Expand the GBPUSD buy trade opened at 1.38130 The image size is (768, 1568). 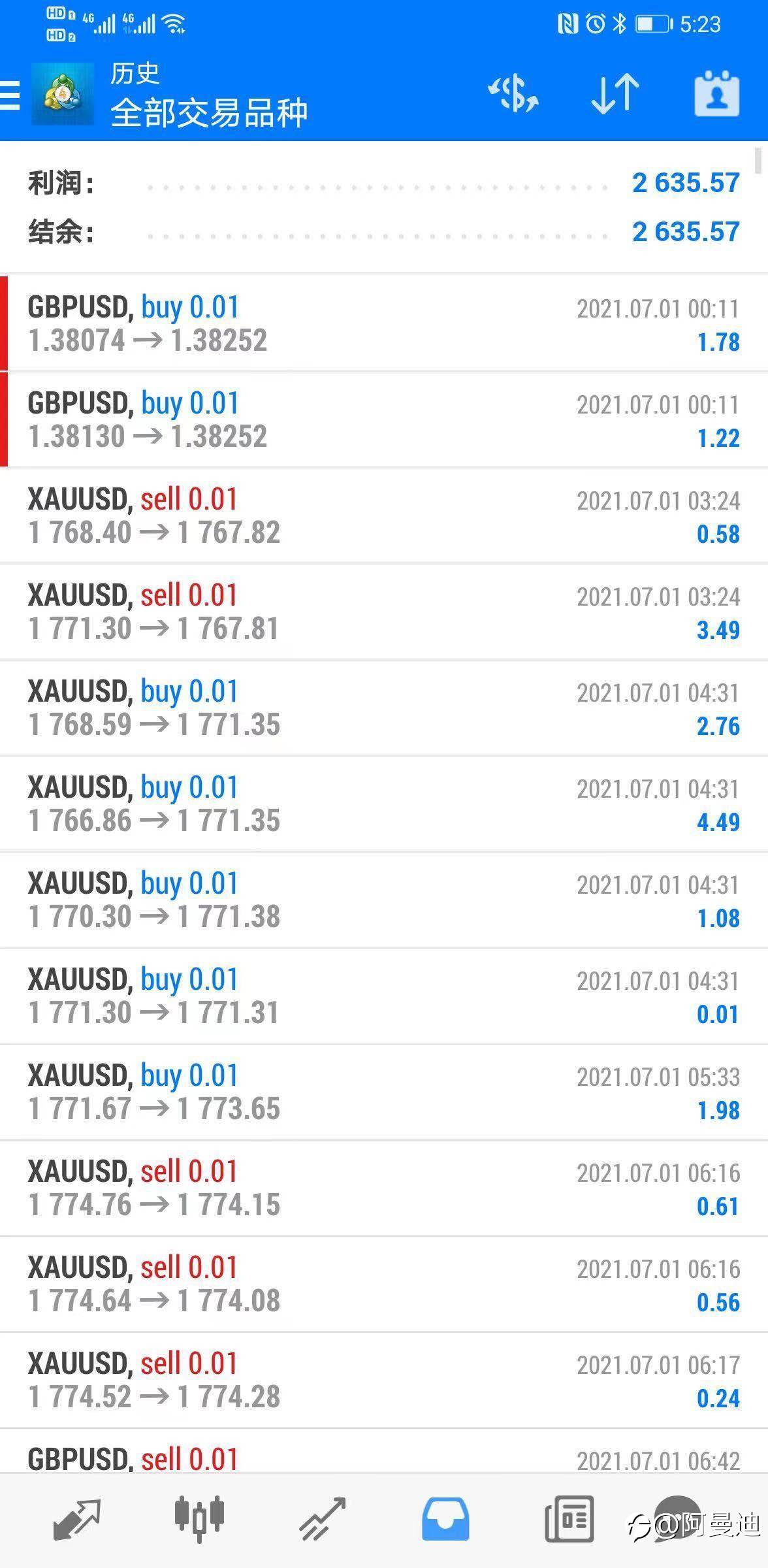point(384,420)
